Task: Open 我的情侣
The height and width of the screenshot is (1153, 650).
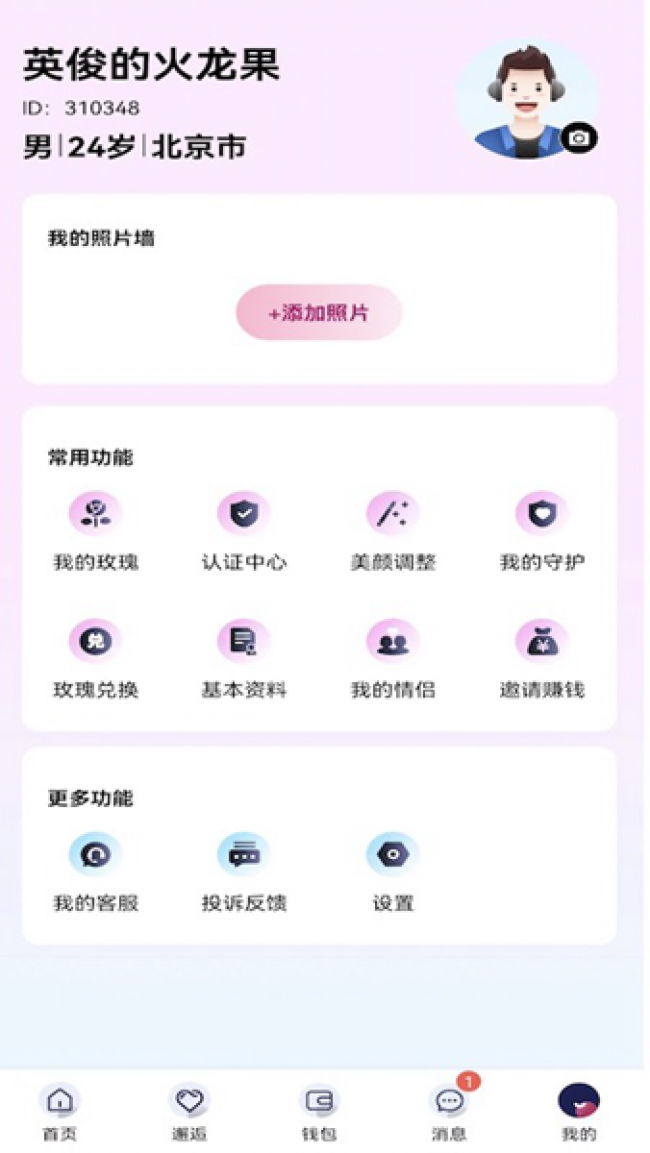Action: 393,659
